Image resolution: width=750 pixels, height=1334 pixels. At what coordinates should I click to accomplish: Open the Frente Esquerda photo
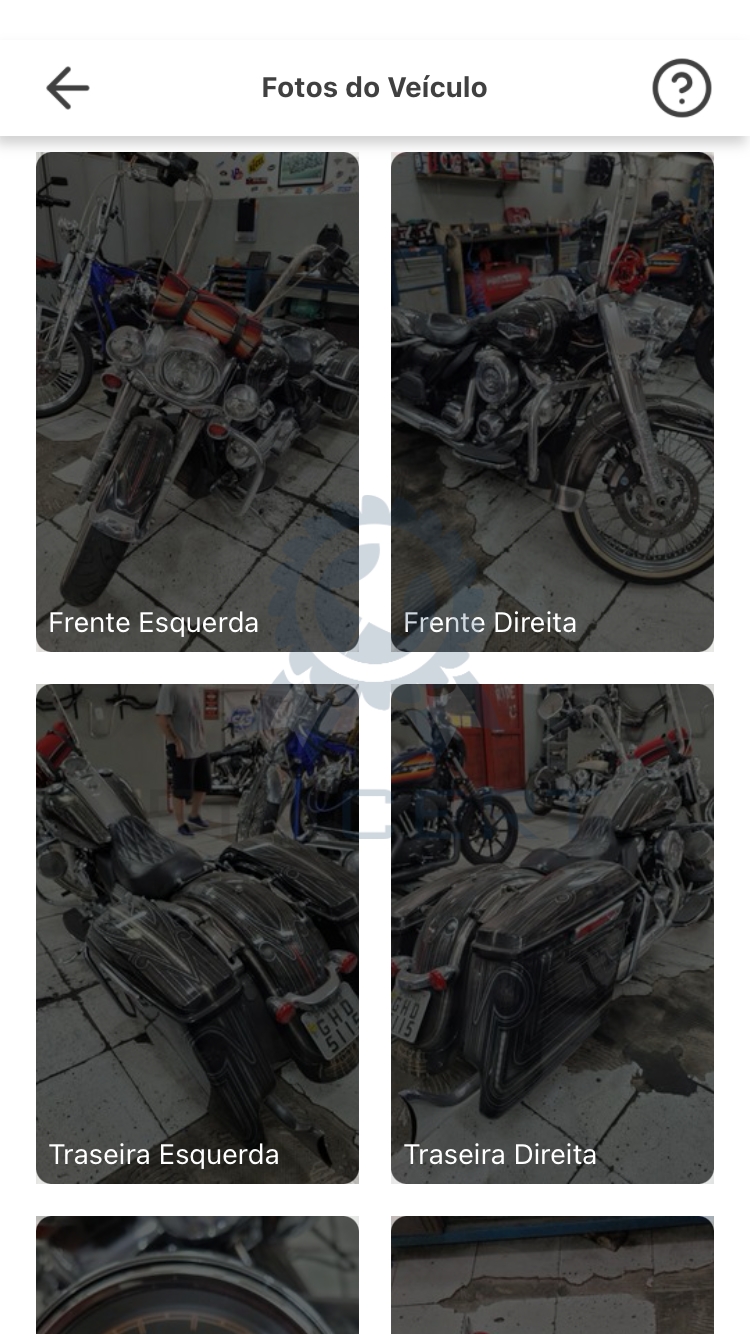(197, 402)
